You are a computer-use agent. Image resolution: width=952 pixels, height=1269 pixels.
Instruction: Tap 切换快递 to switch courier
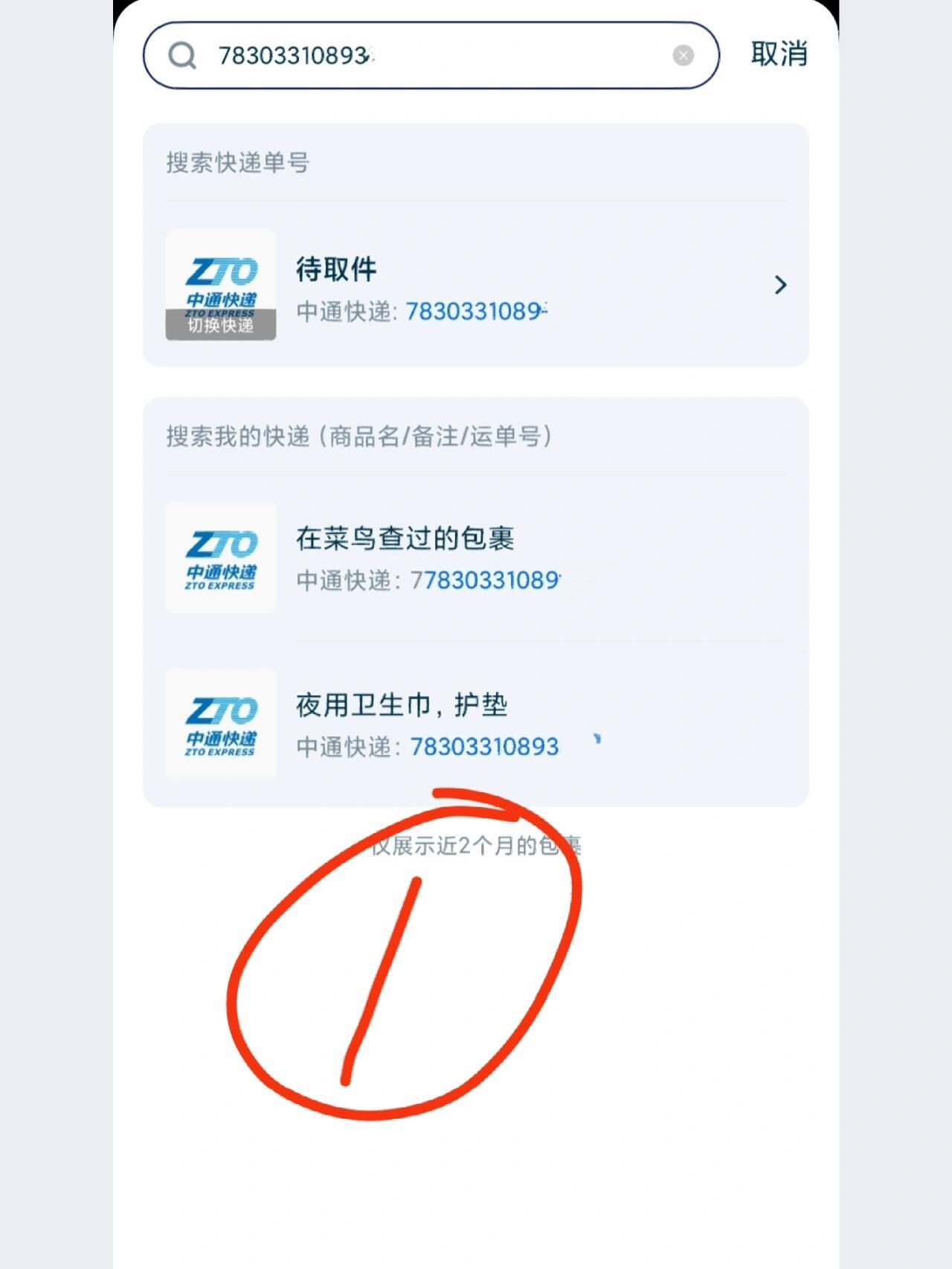[x=220, y=326]
